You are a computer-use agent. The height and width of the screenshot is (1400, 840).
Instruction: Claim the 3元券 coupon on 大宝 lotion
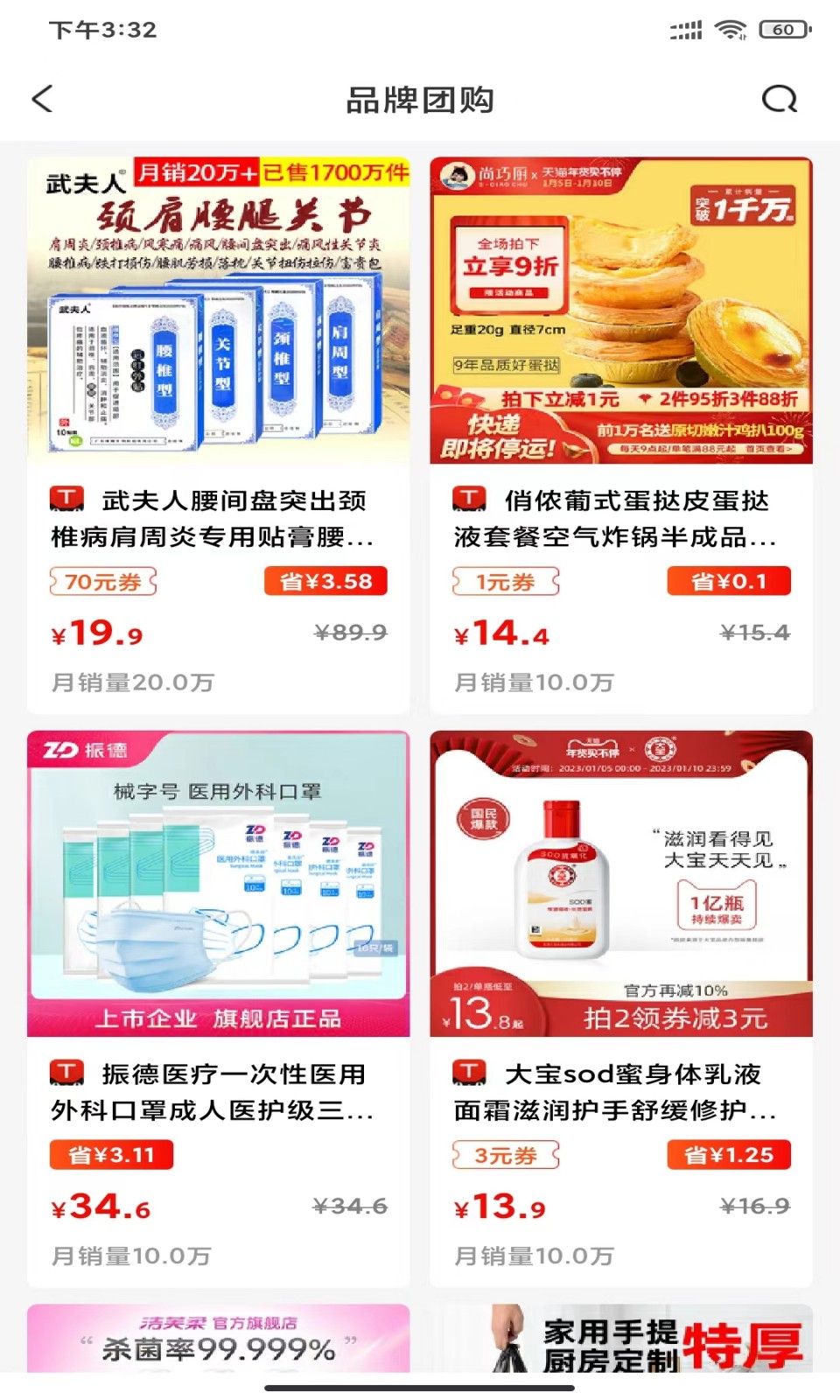506,1155
